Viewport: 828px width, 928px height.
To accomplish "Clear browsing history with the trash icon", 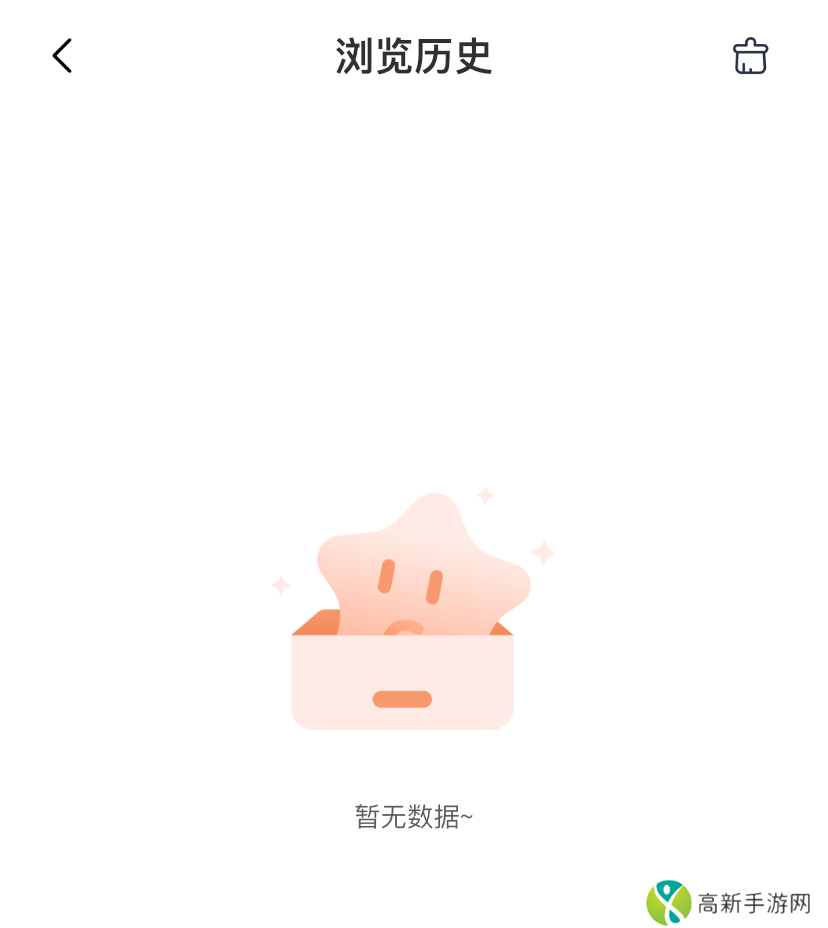I will [750, 56].
